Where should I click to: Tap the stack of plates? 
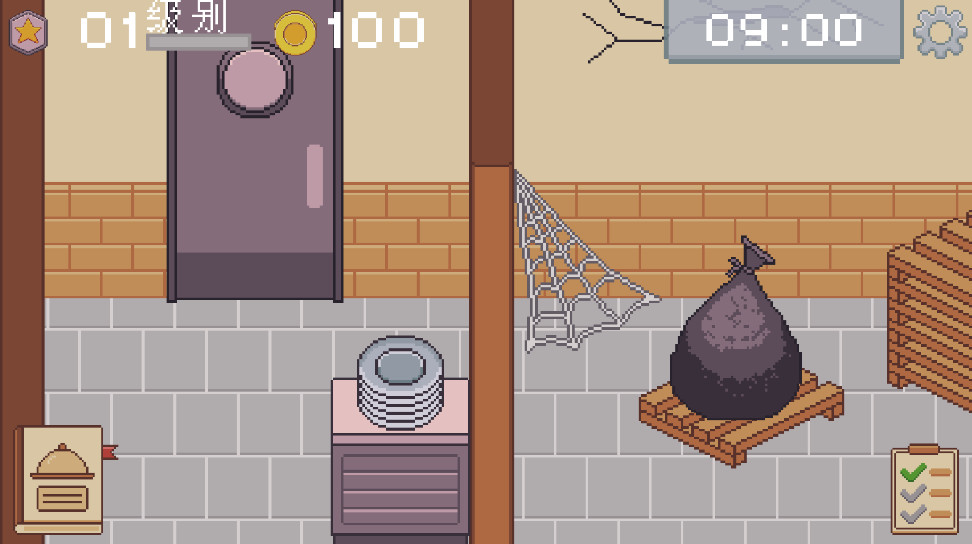pos(400,383)
